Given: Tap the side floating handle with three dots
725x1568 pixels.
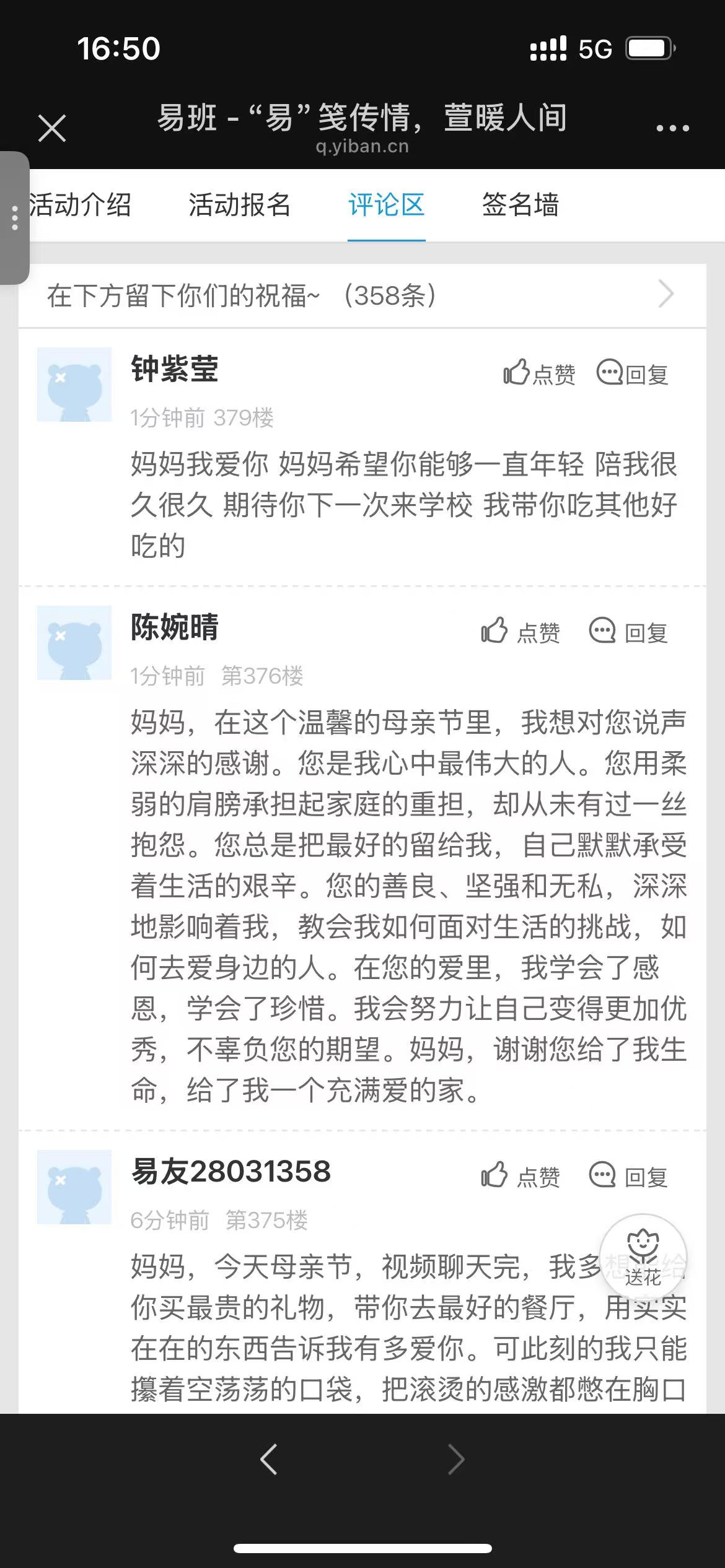Looking at the screenshot, I should pyautogui.click(x=14, y=218).
